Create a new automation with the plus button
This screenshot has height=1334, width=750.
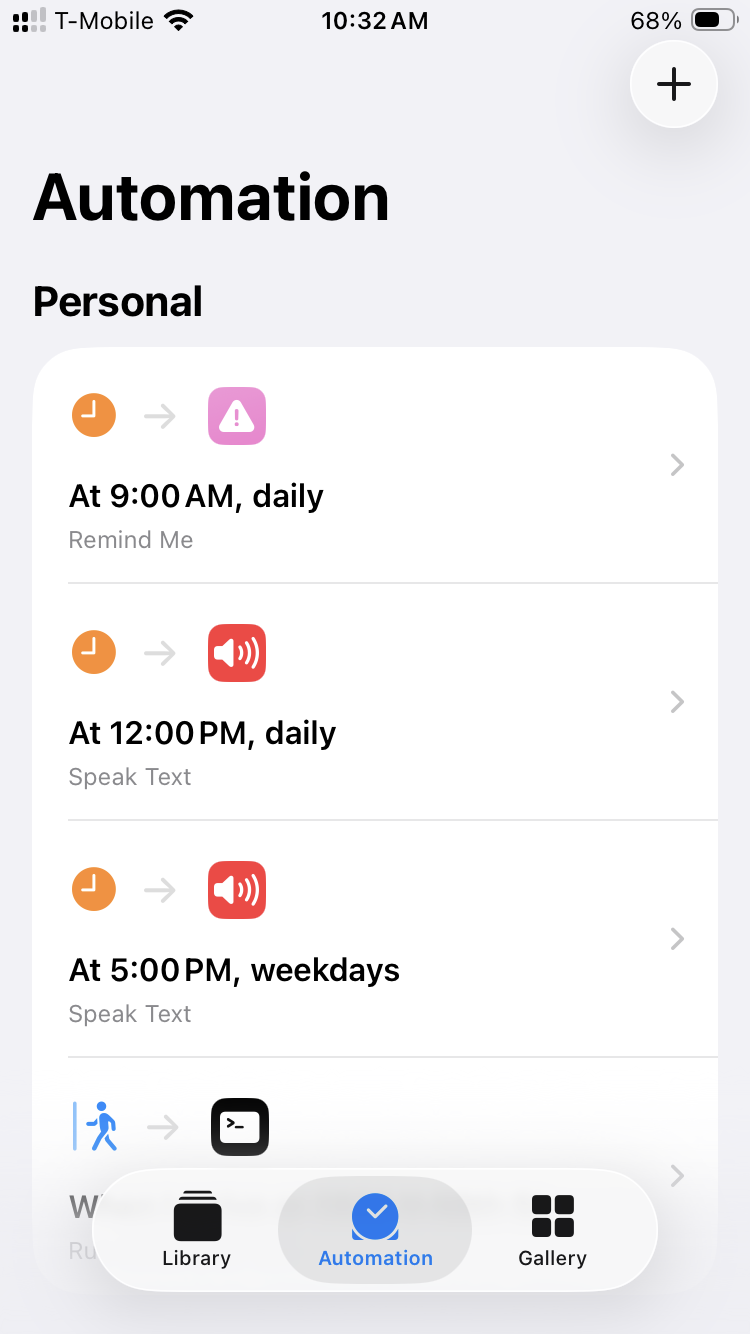coord(673,84)
